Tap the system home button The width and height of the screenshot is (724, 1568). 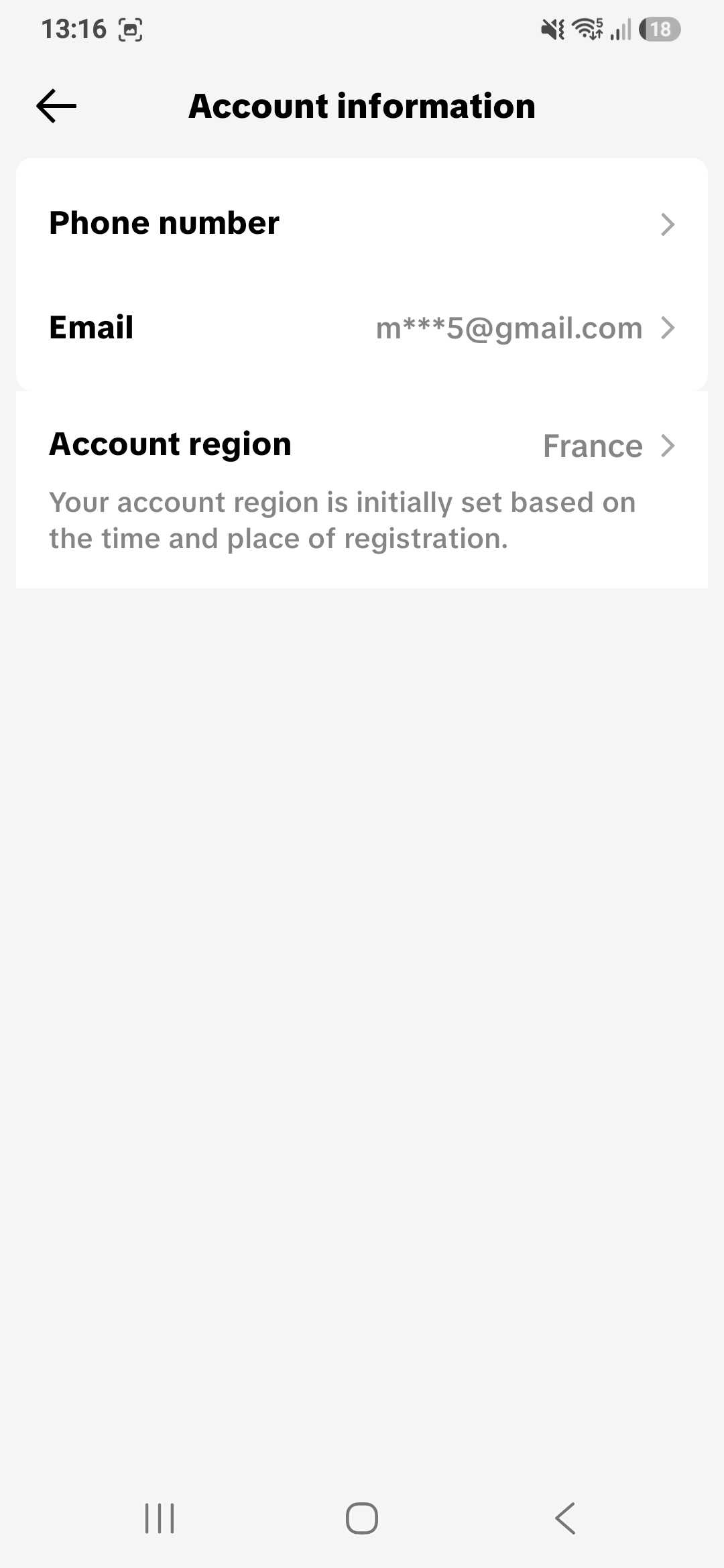362,1518
